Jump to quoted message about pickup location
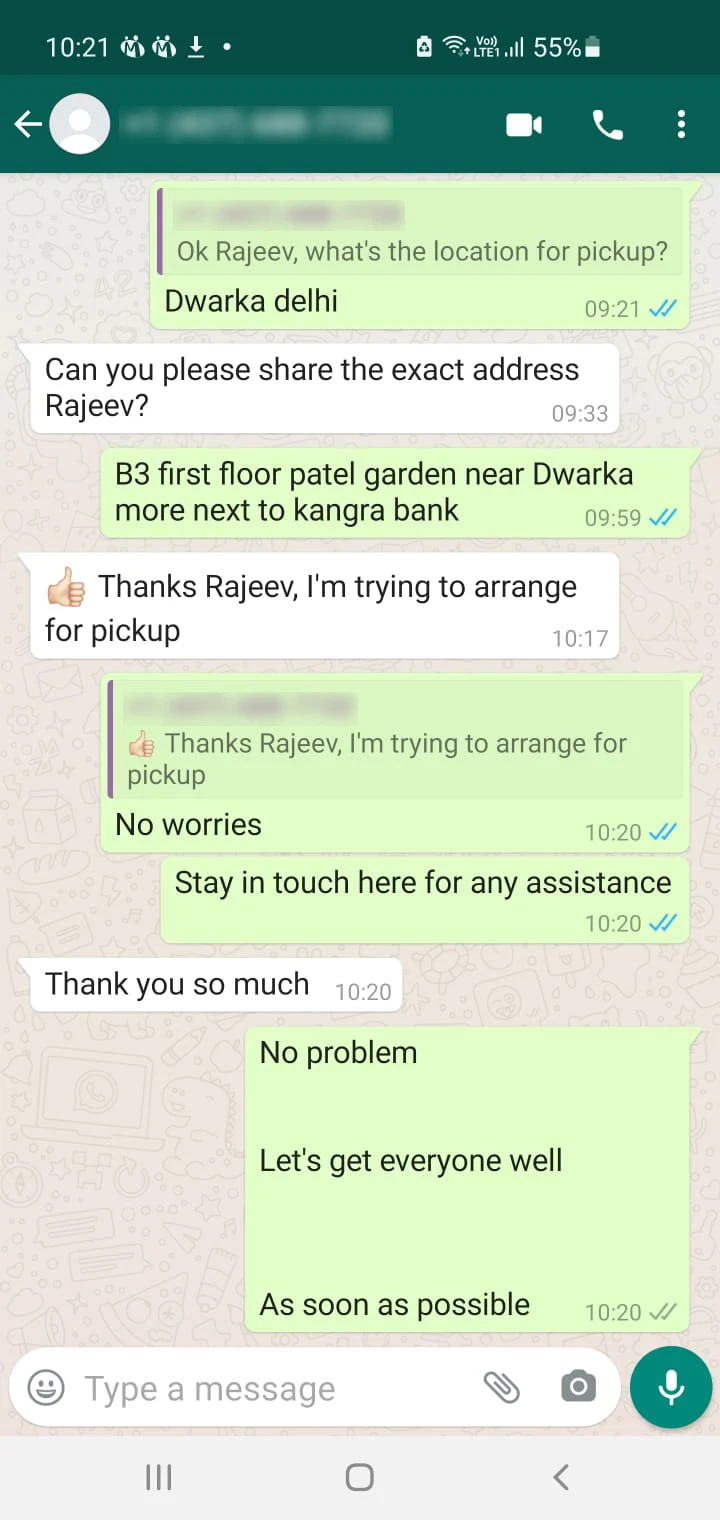720x1520 pixels. click(420, 233)
